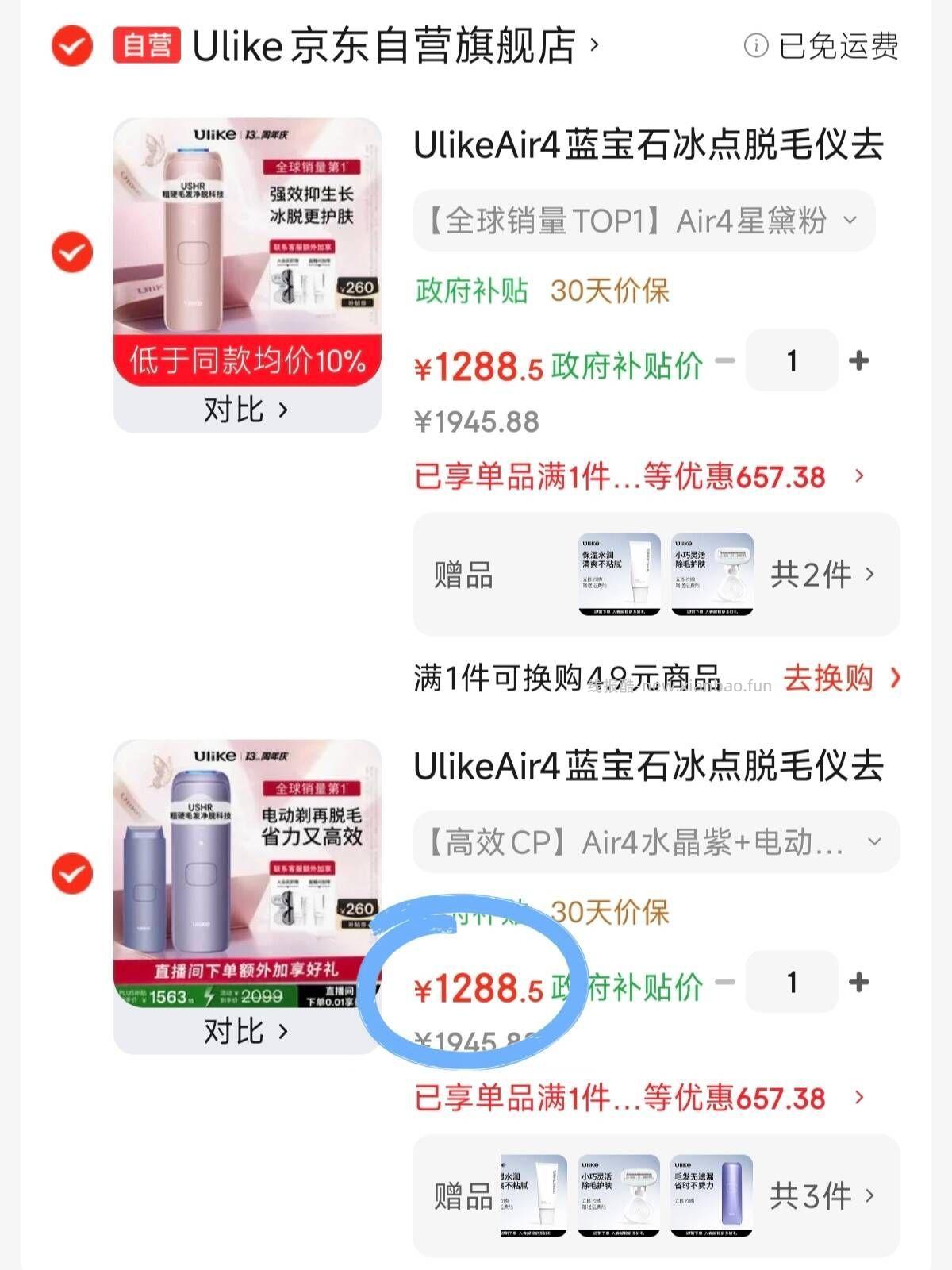The height and width of the screenshot is (1270, 952).
Task: Tap 对比 under the pink Air4星黛粉 item
Action: coord(246,410)
